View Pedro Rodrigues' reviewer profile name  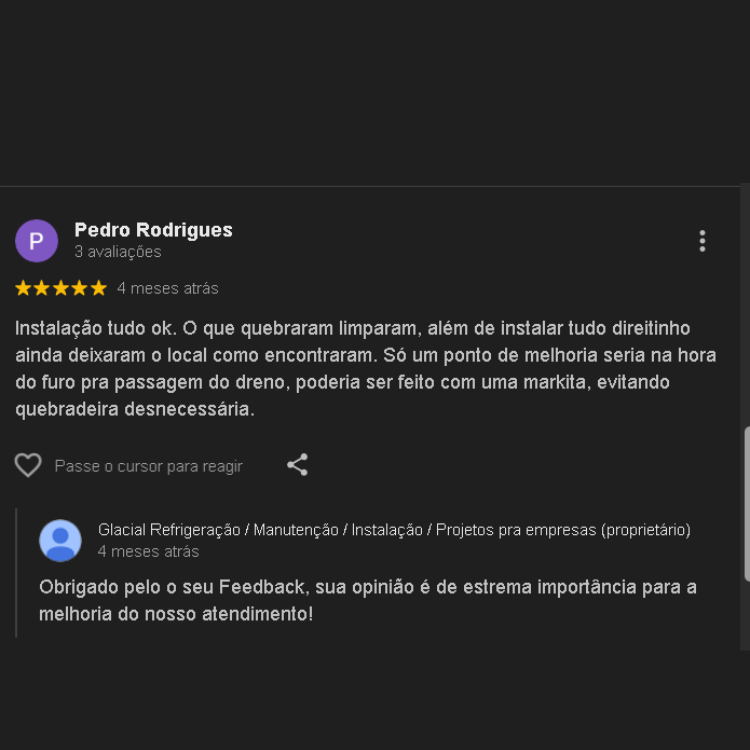click(x=153, y=230)
